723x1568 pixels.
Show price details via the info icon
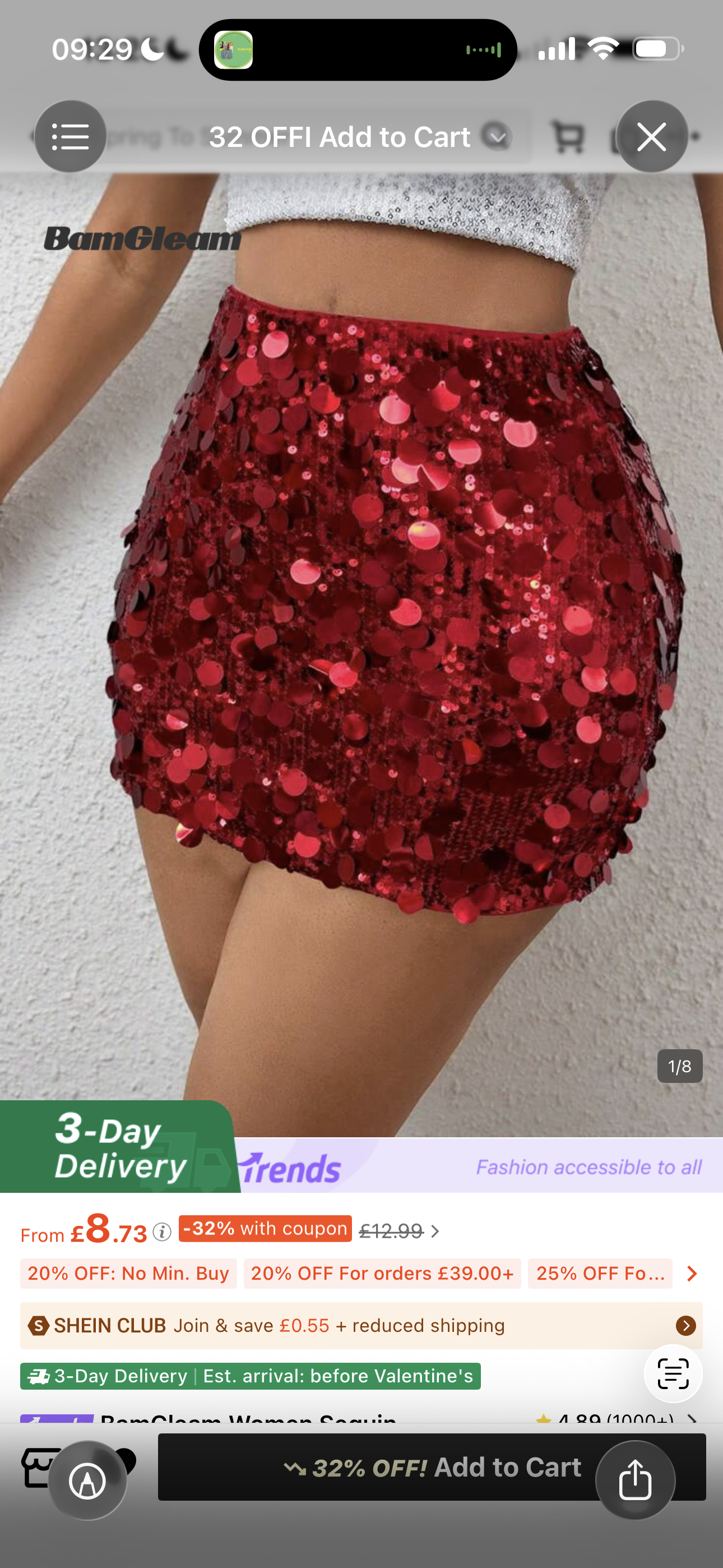pyautogui.click(x=162, y=1232)
